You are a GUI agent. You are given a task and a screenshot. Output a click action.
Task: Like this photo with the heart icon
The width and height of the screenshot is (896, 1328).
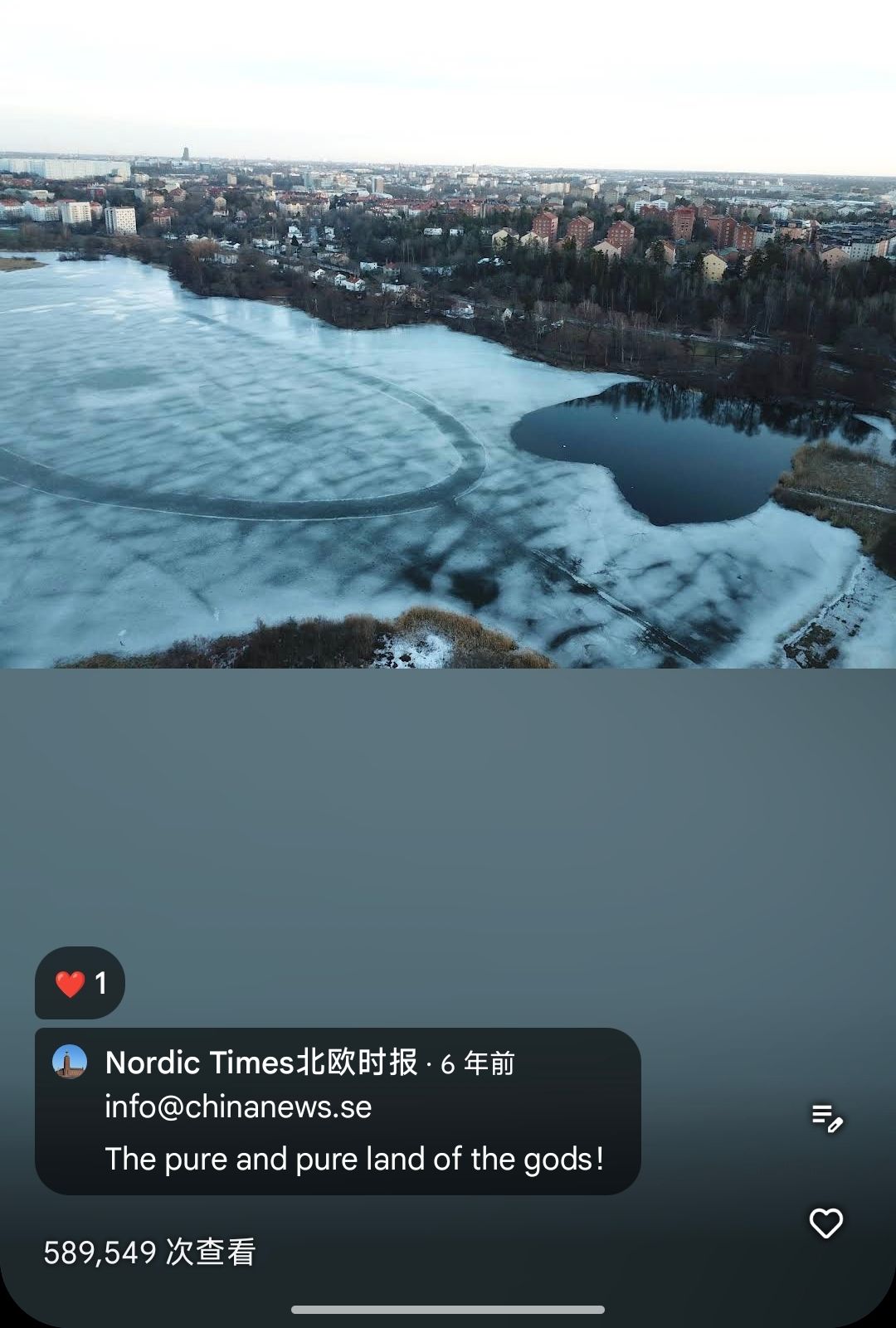[825, 1223]
